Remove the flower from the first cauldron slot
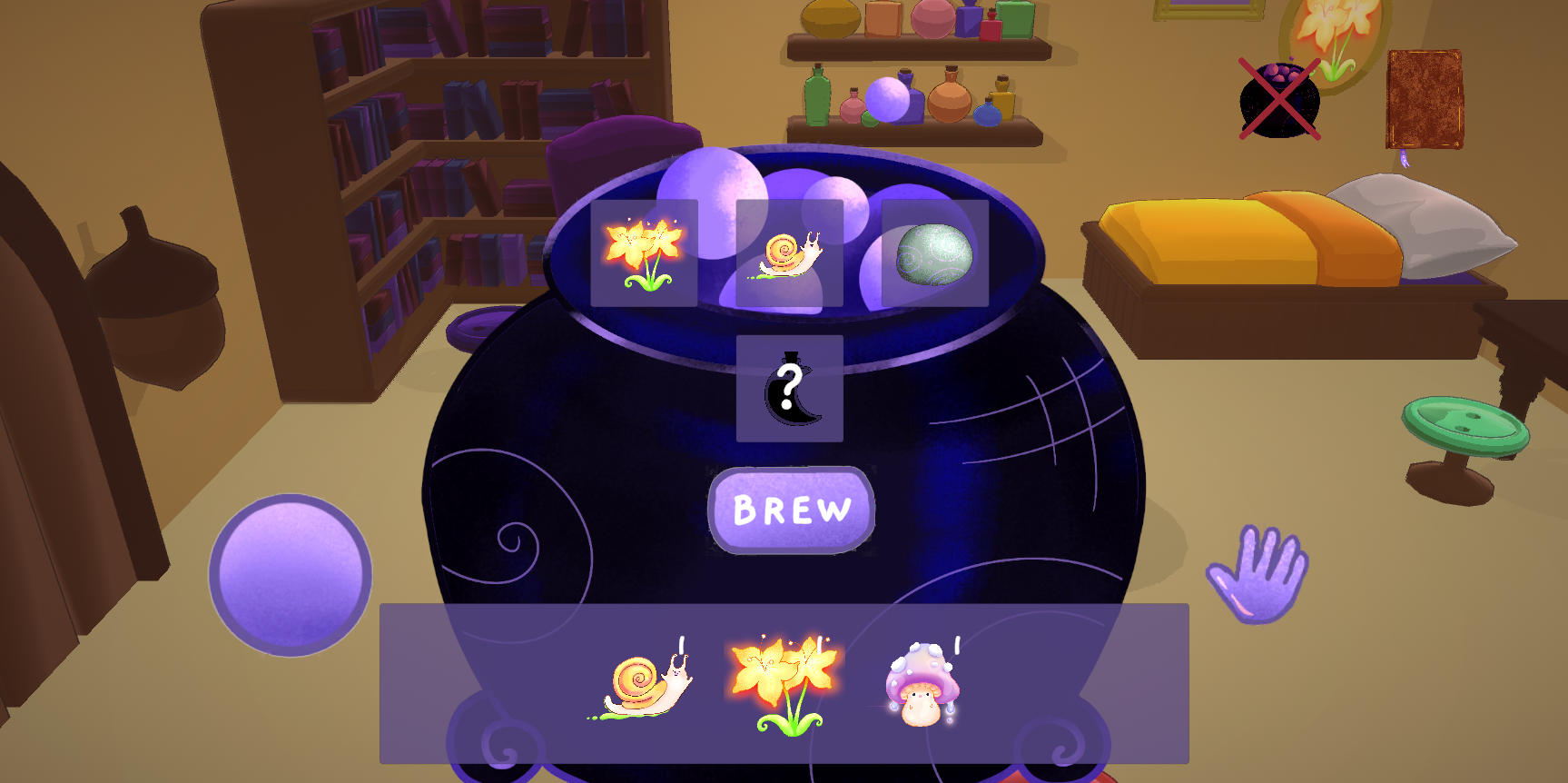This screenshot has width=1568, height=783. coord(644,253)
